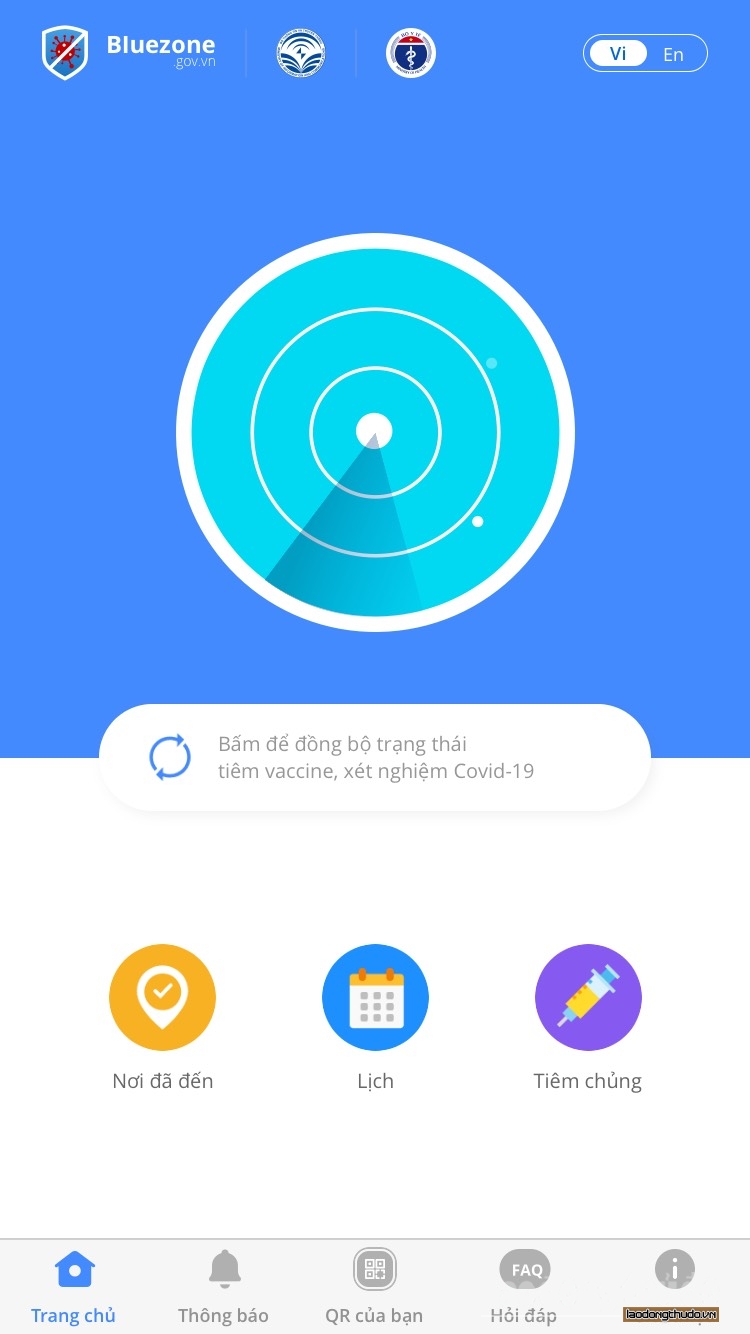Go to Trang chủ home tab
The image size is (750, 1334).
(74, 1286)
